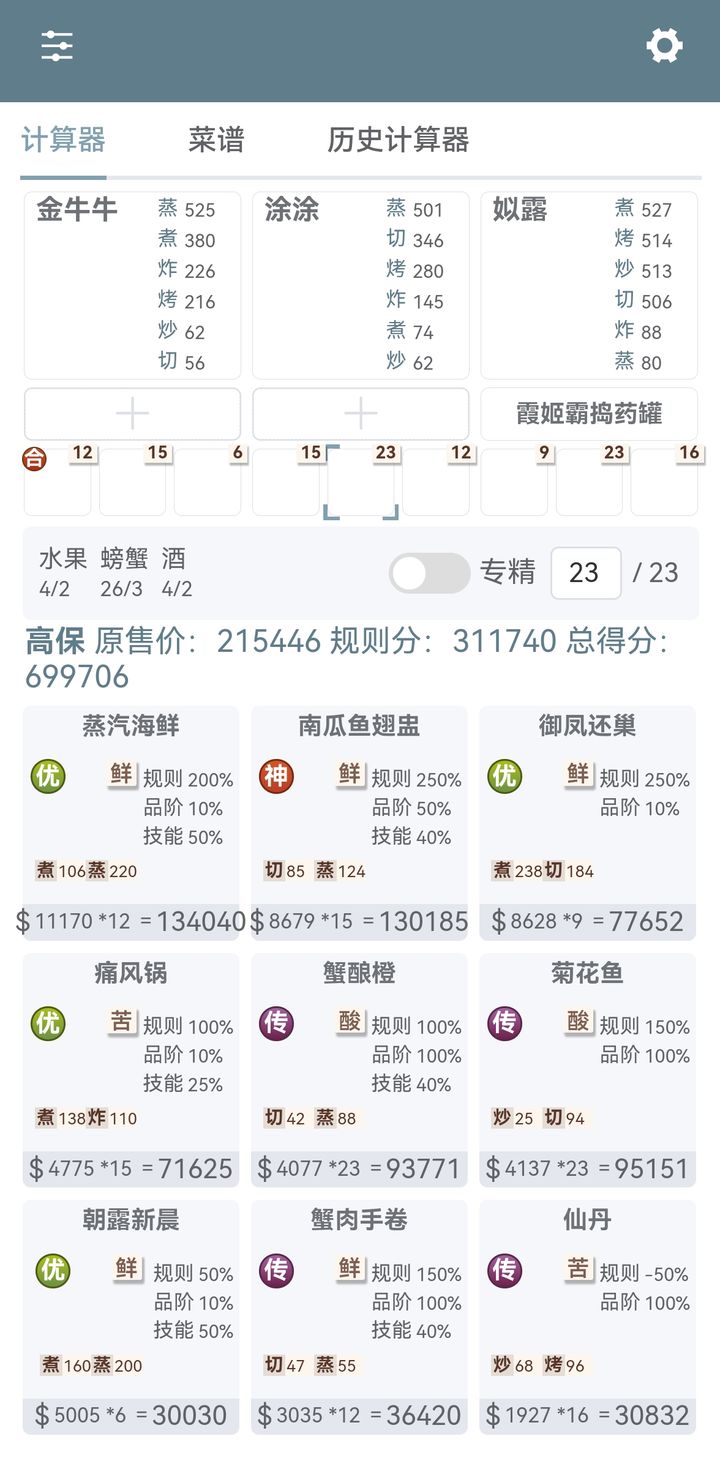Viewport: 720px width, 1469px height.
Task: Open the 御凤还巢 recipe card
Action: [587, 822]
